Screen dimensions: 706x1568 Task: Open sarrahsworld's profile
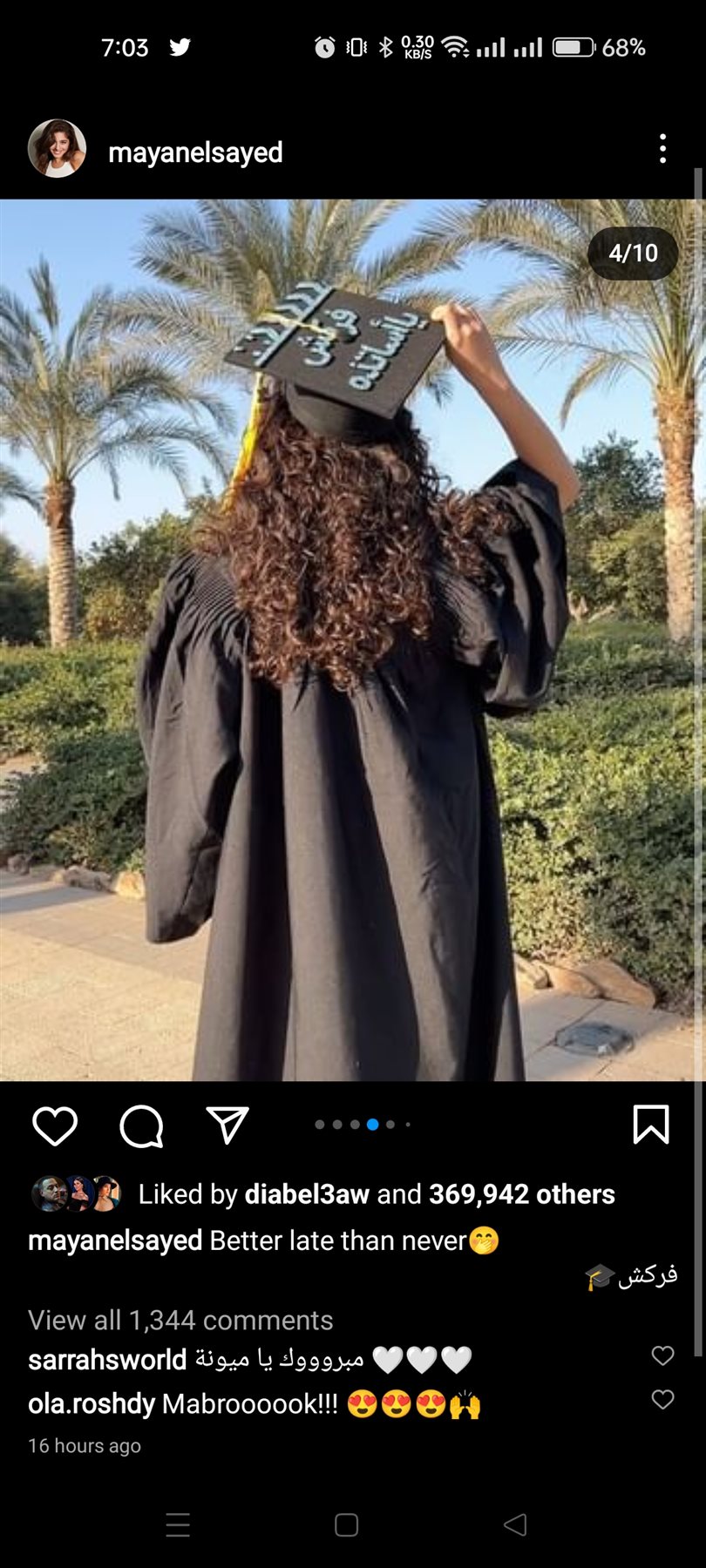pyautogui.click(x=107, y=1360)
